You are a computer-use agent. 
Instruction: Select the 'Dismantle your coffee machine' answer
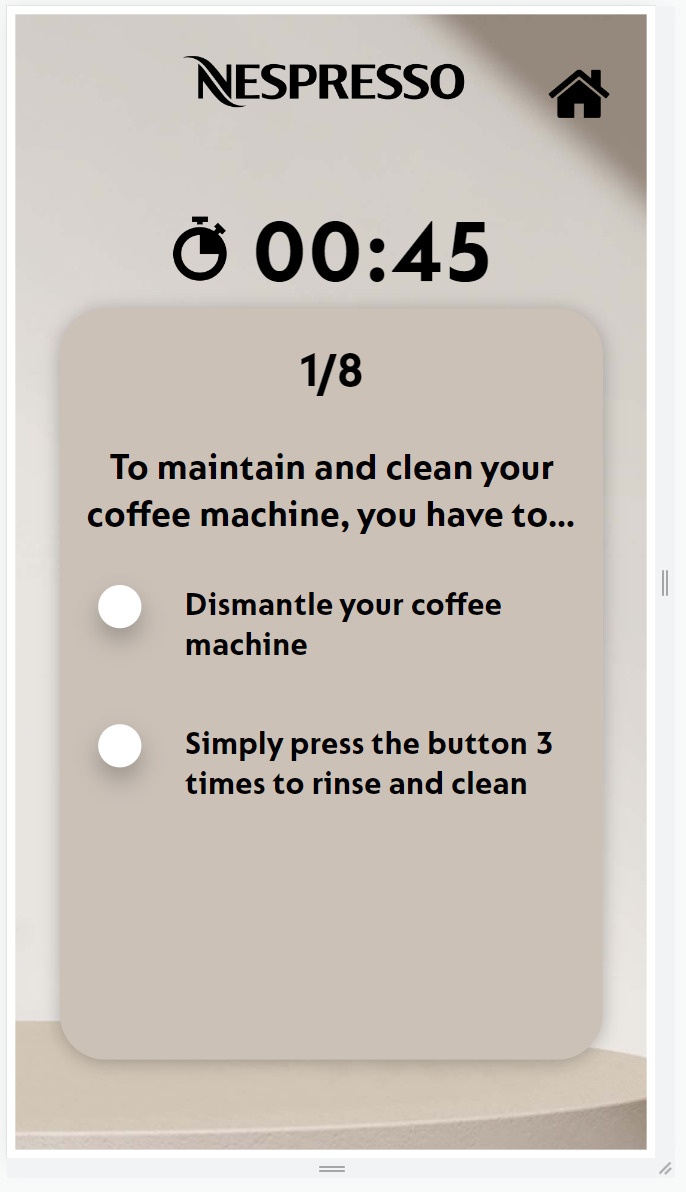120,607
